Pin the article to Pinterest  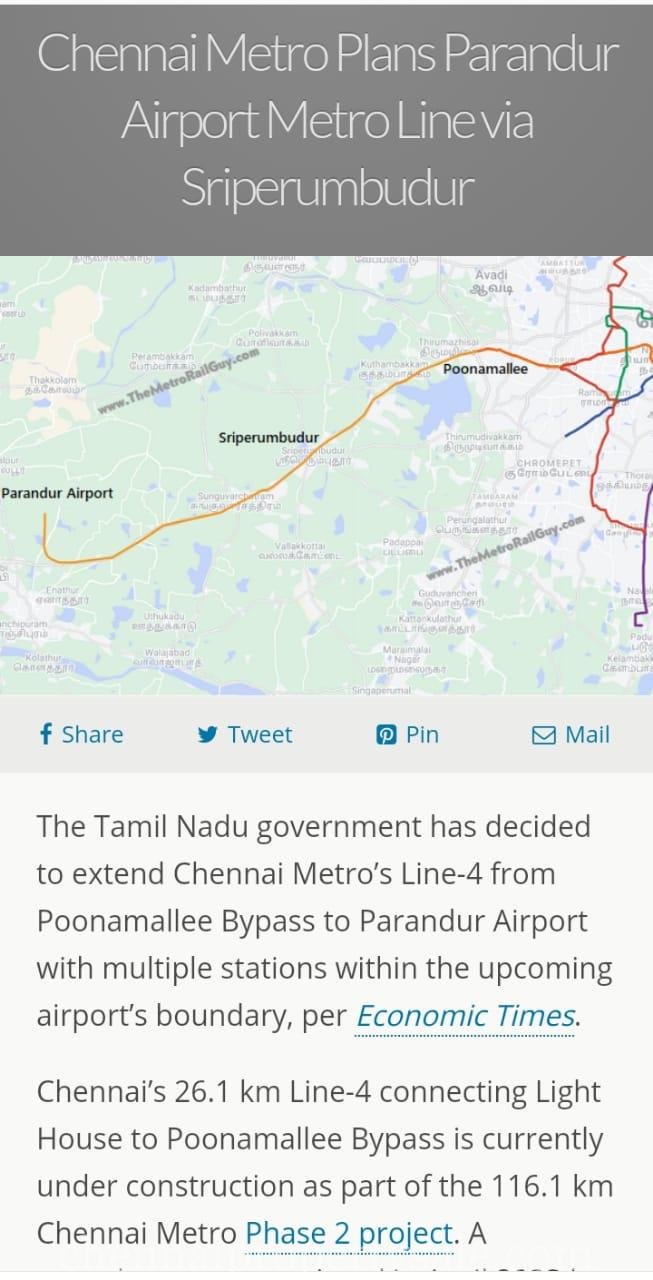(x=407, y=735)
